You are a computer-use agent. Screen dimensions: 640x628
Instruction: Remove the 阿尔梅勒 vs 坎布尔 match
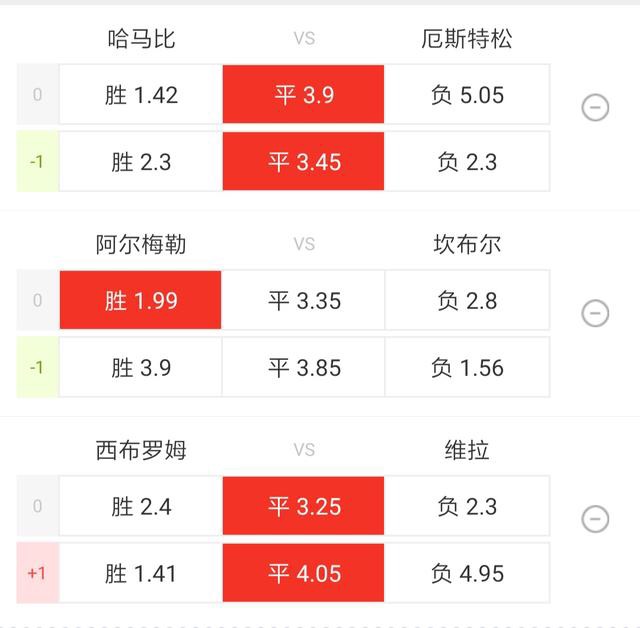point(595,313)
